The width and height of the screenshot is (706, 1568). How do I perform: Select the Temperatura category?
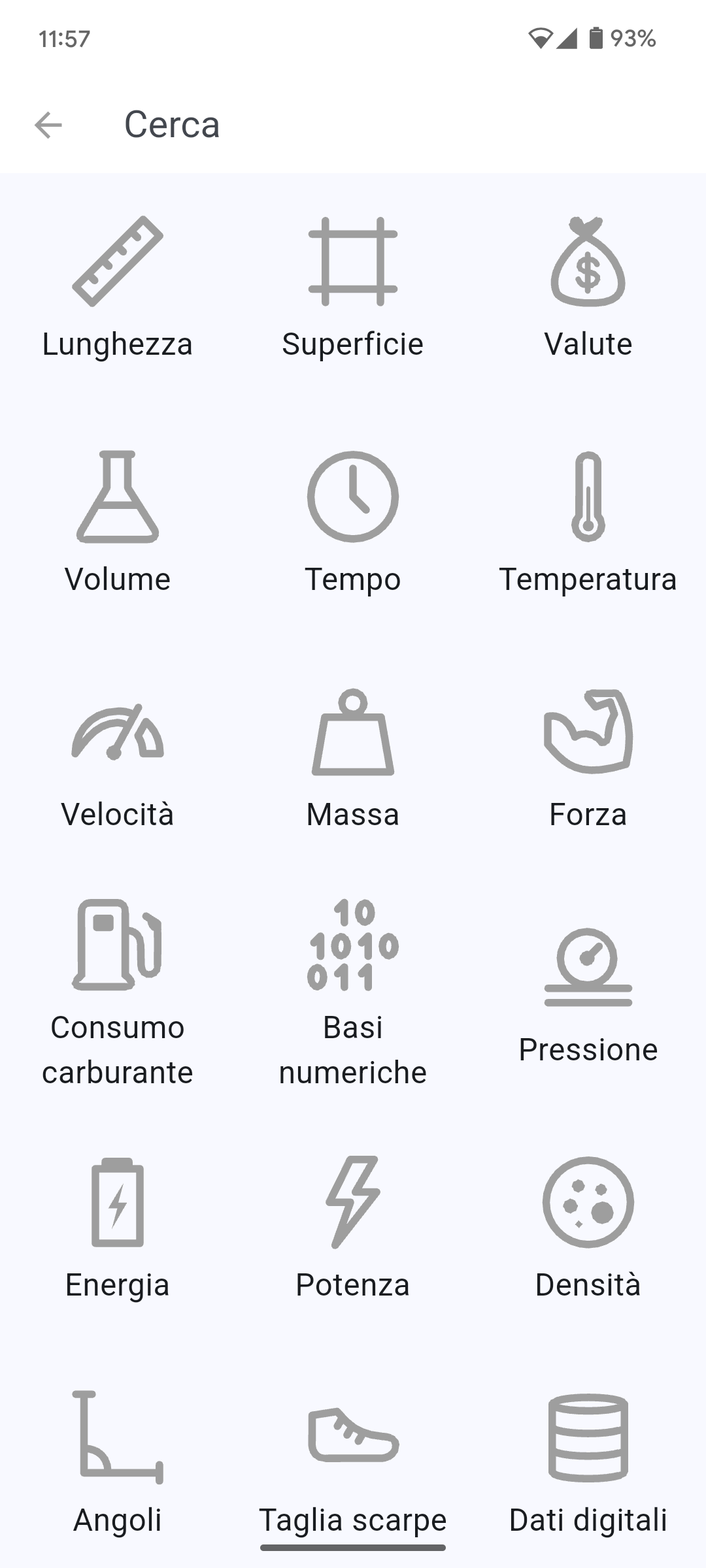pyautogui.click(x=588, y=523)
